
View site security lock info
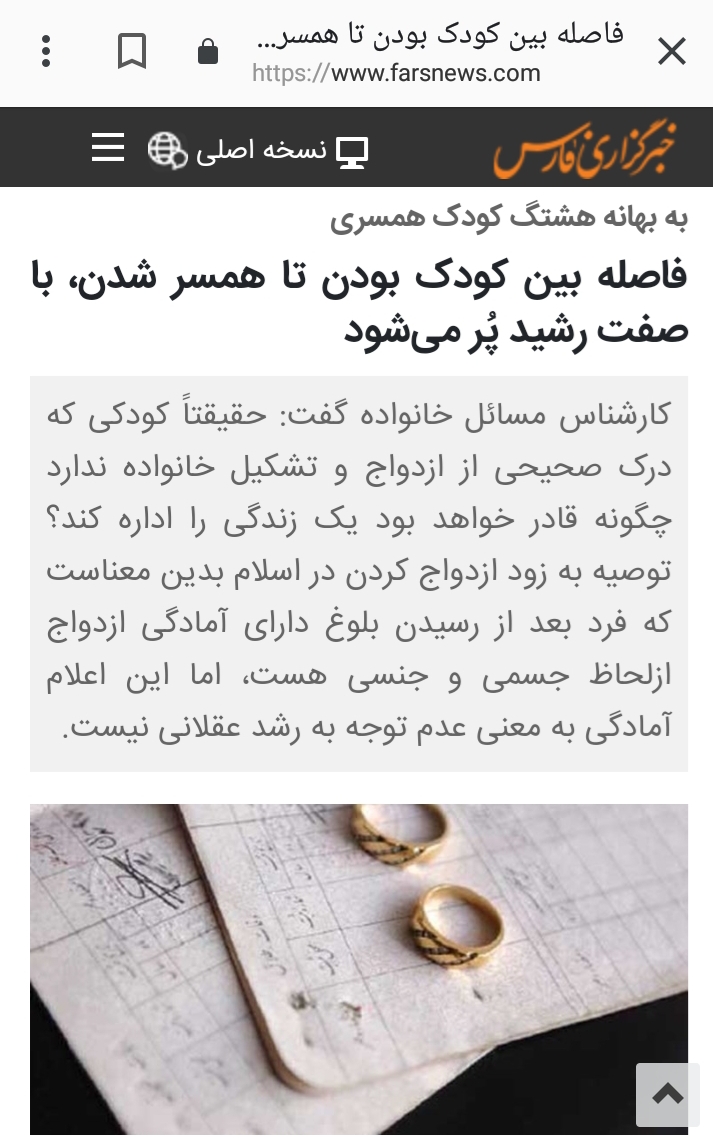click(208, 52)
